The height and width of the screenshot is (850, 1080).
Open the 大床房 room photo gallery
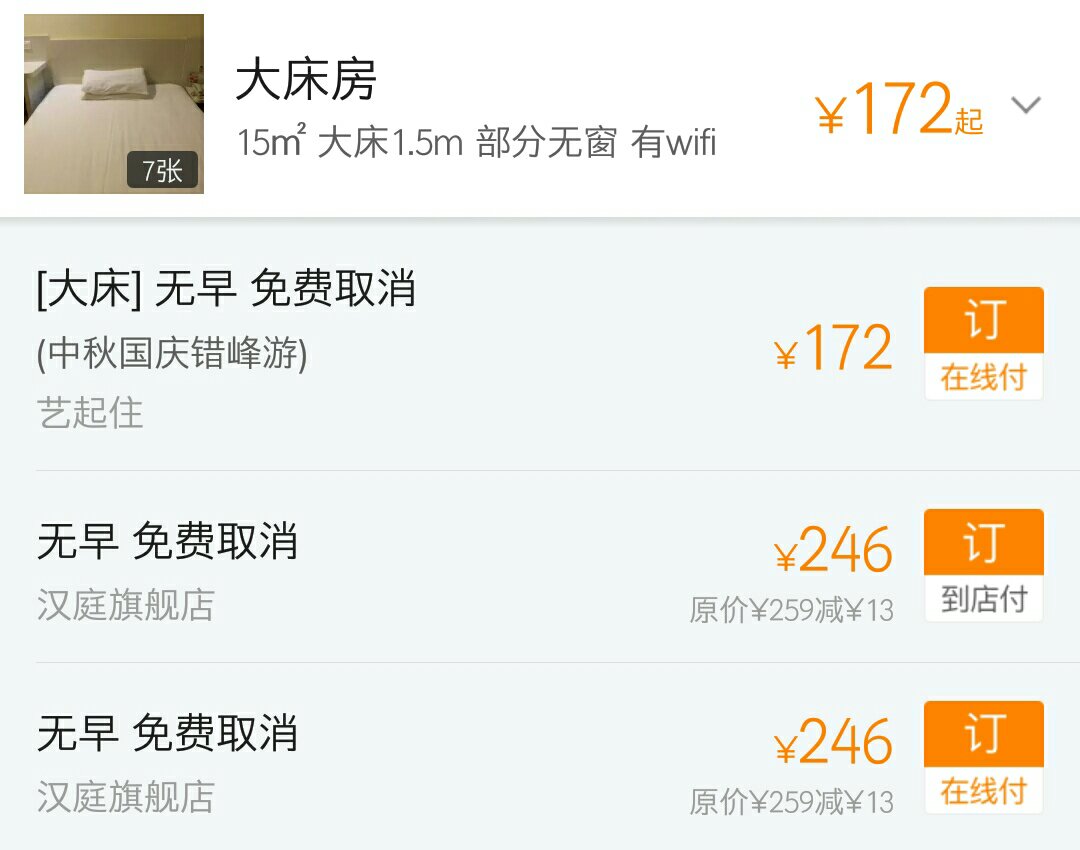[114, 104]
